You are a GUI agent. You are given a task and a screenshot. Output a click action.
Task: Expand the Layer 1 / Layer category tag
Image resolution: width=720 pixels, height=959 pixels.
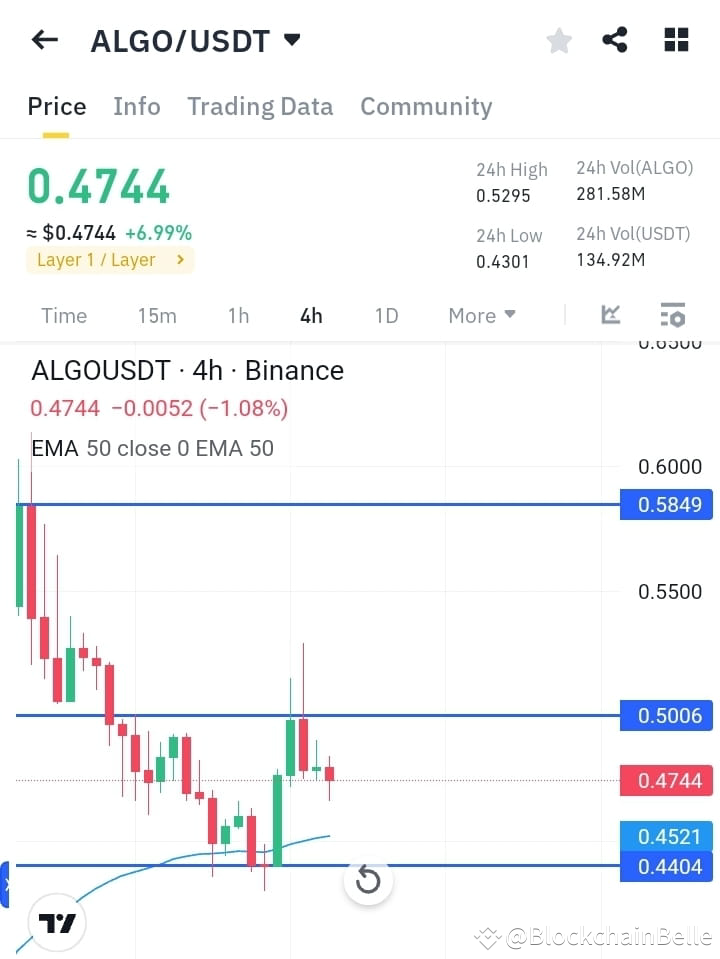point(110,259)
